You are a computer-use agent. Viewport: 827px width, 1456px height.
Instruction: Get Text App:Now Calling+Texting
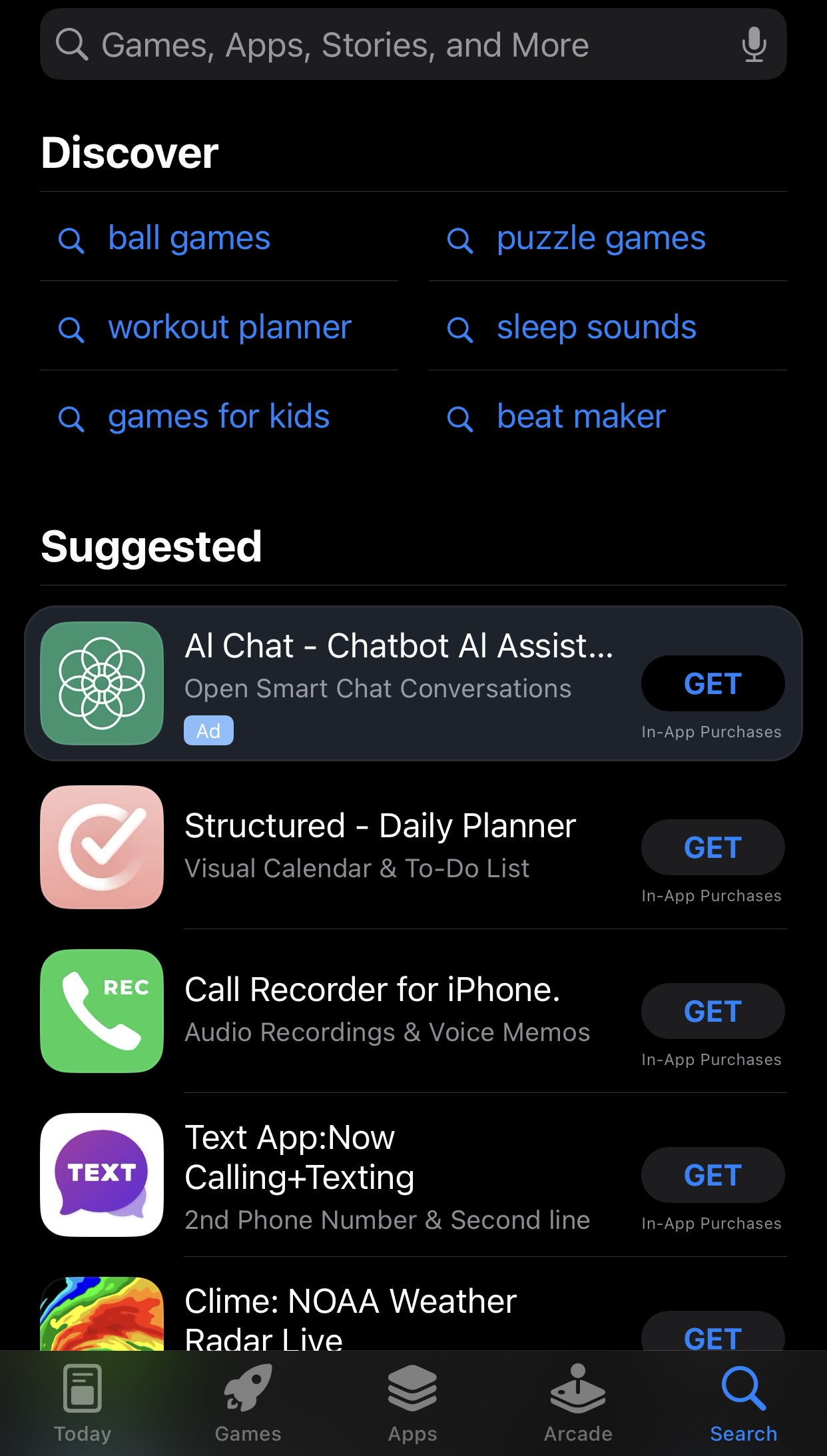coord(712,1175)
